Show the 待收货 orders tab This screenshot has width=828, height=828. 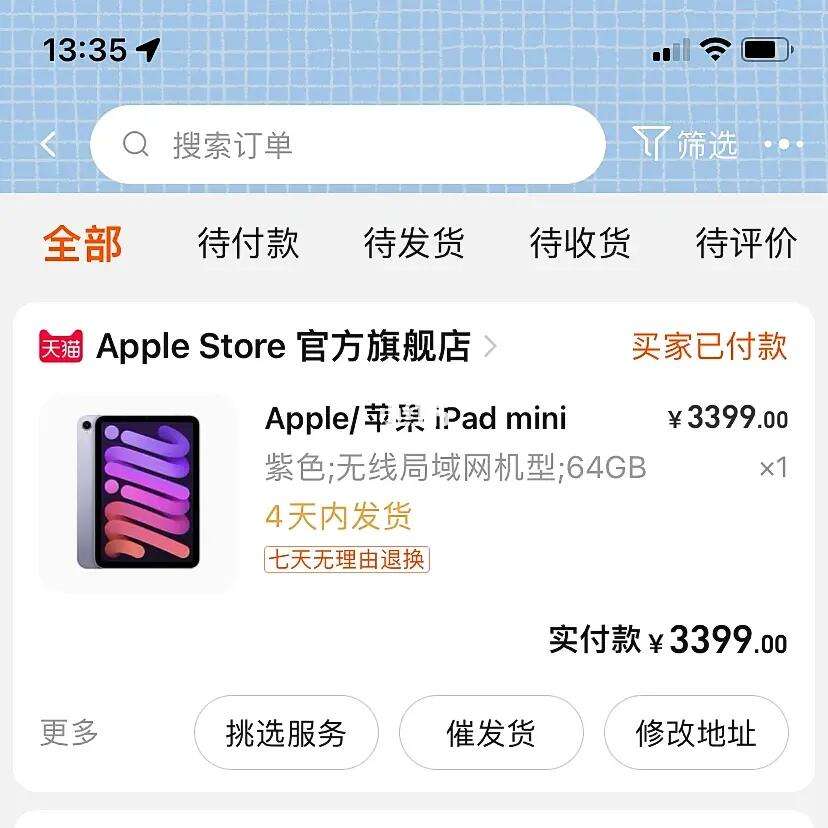point(580,243)
